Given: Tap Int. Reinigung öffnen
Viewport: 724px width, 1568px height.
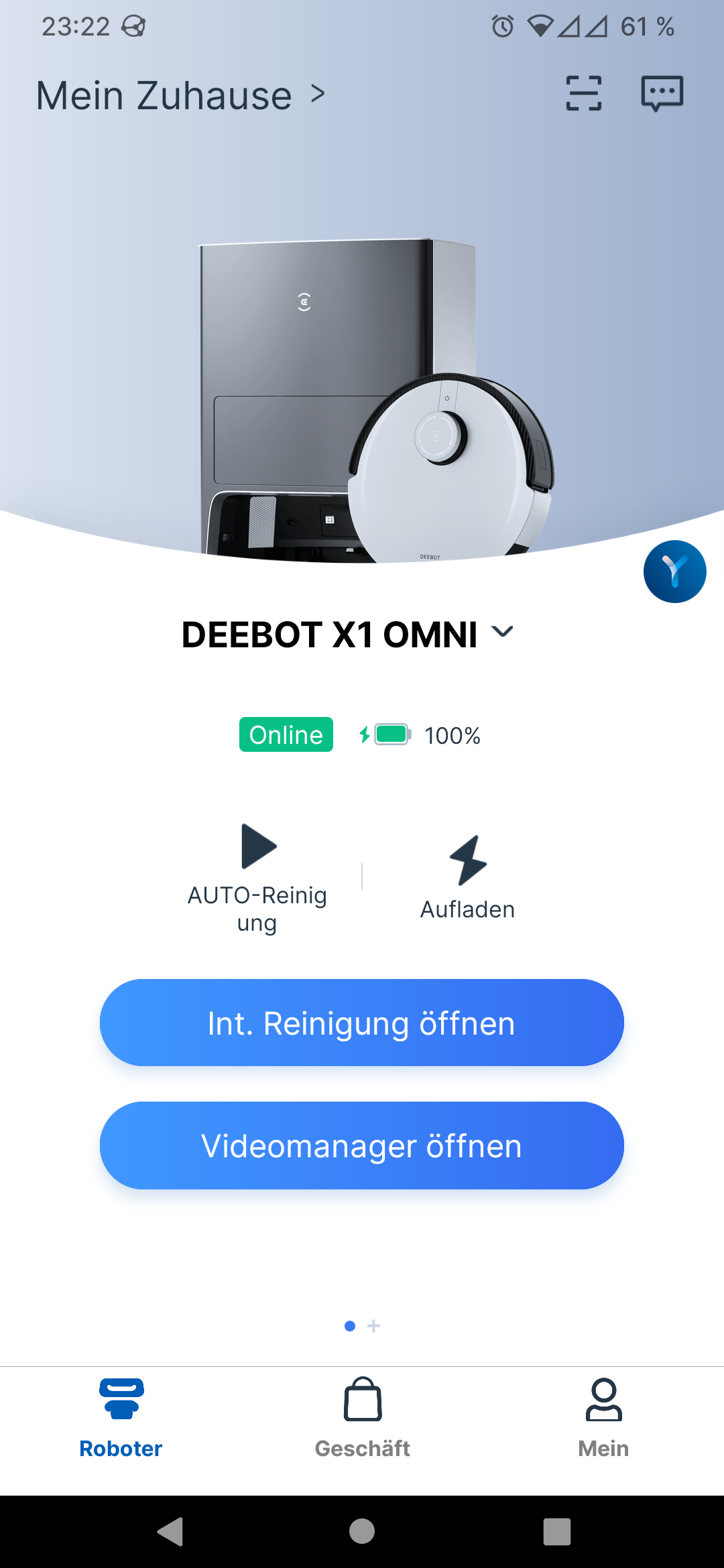Looking at the screenshot, I should coord(362,1023).
